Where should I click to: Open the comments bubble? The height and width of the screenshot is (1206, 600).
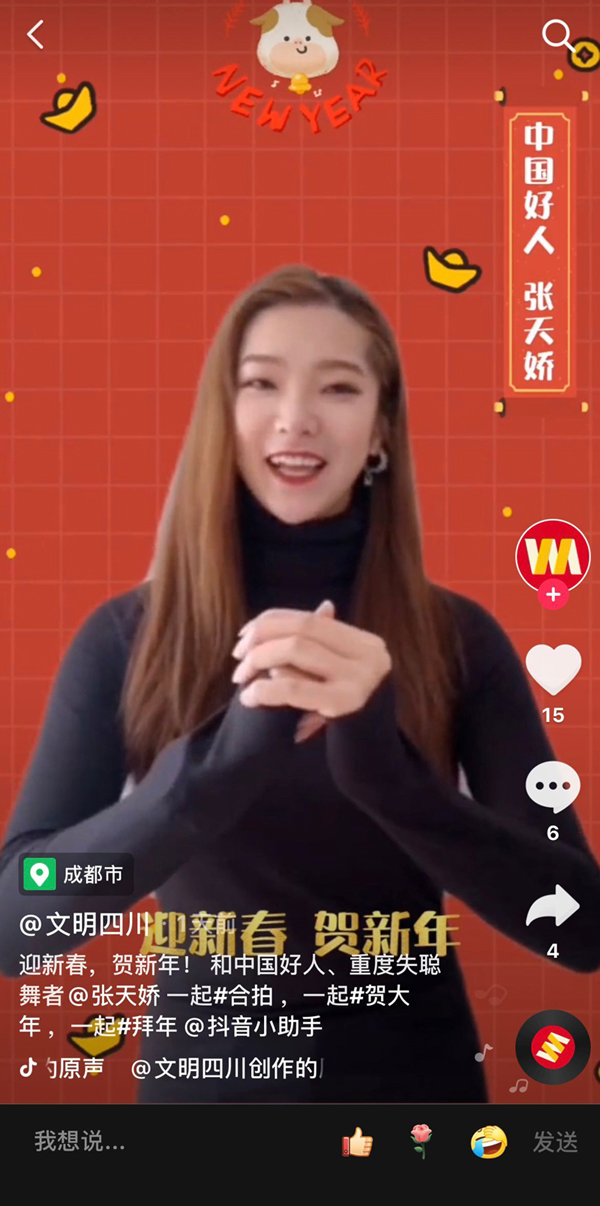pyautogui.click(x=552, y=787)
